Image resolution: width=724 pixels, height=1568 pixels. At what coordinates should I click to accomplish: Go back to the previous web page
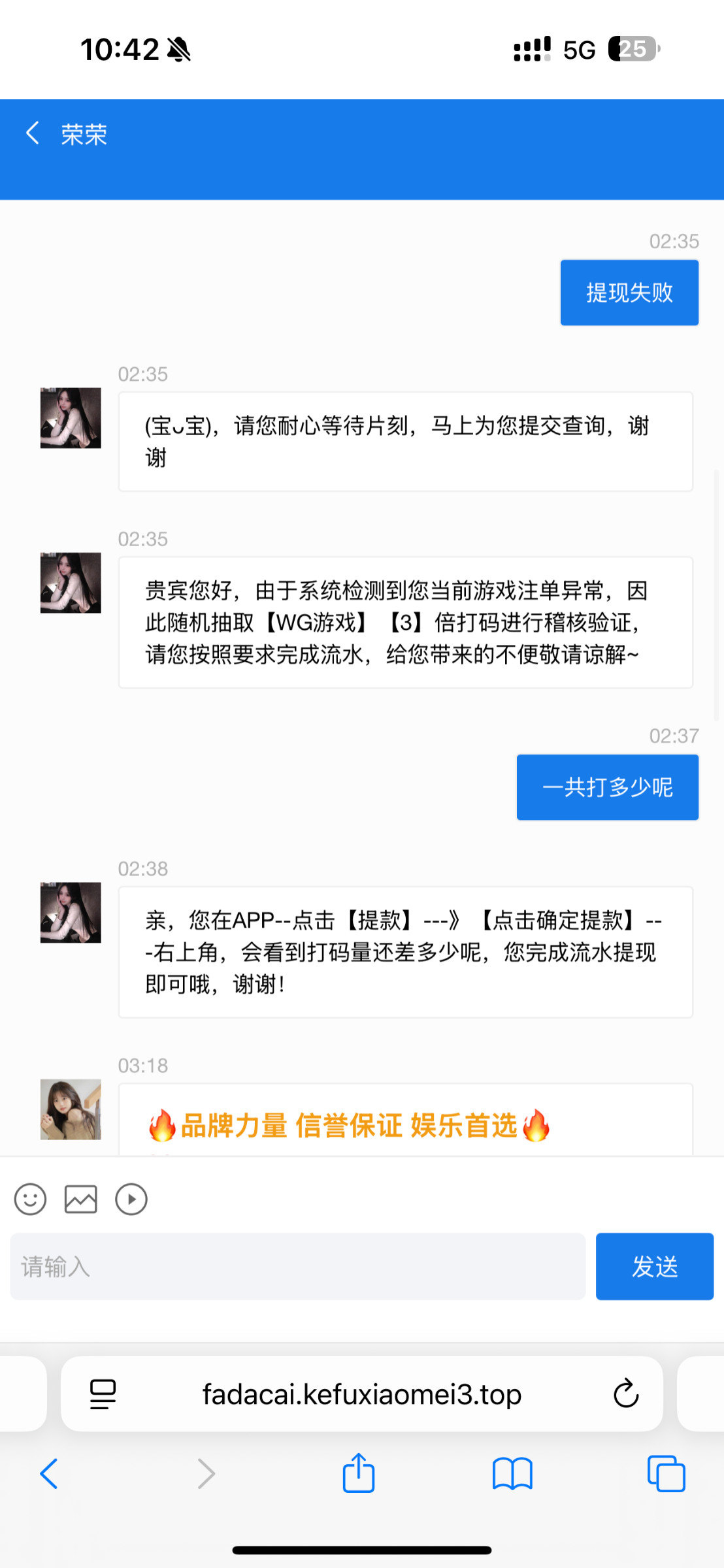[x=49, y=1474]
